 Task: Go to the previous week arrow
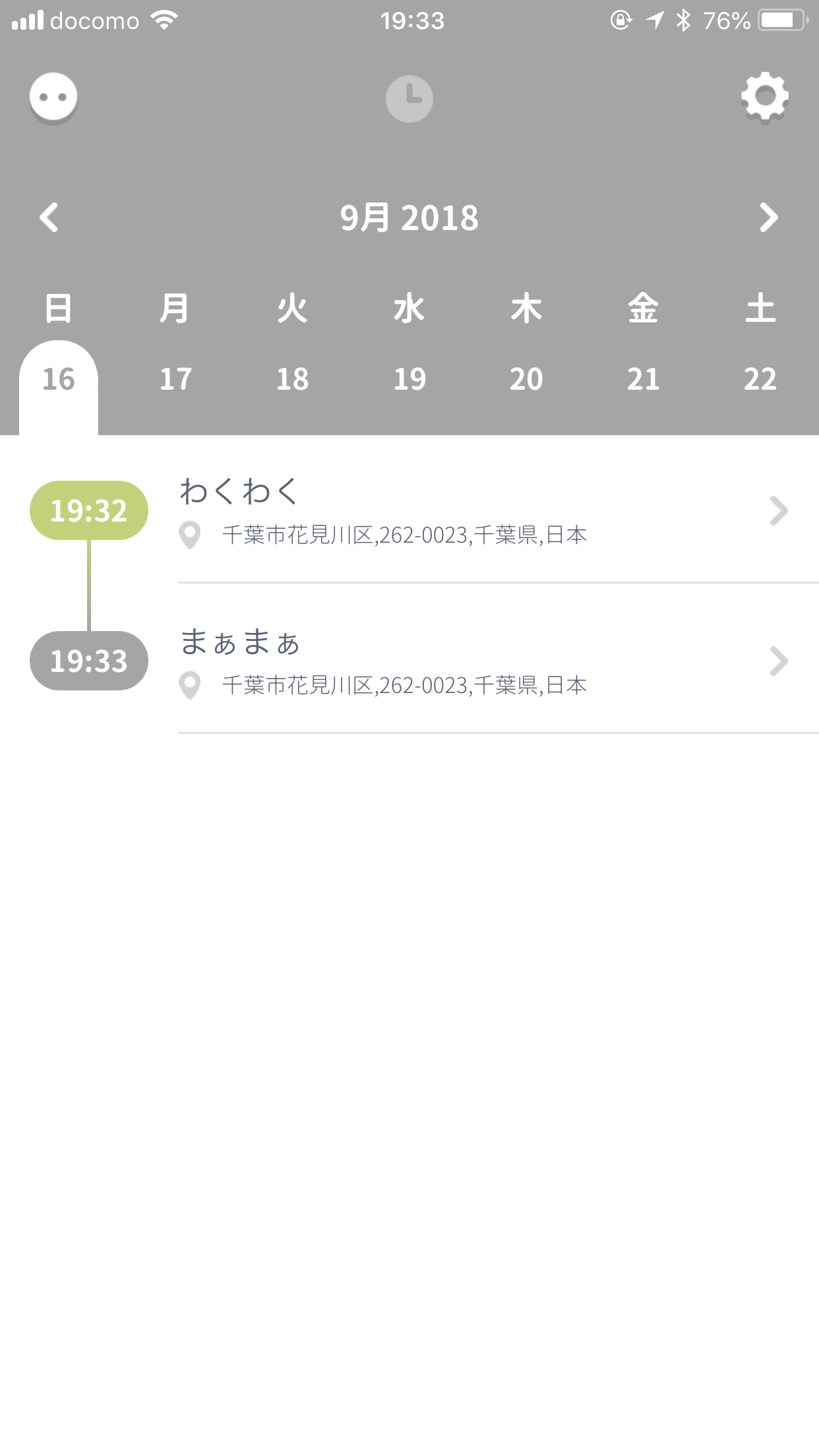(49, 218)
